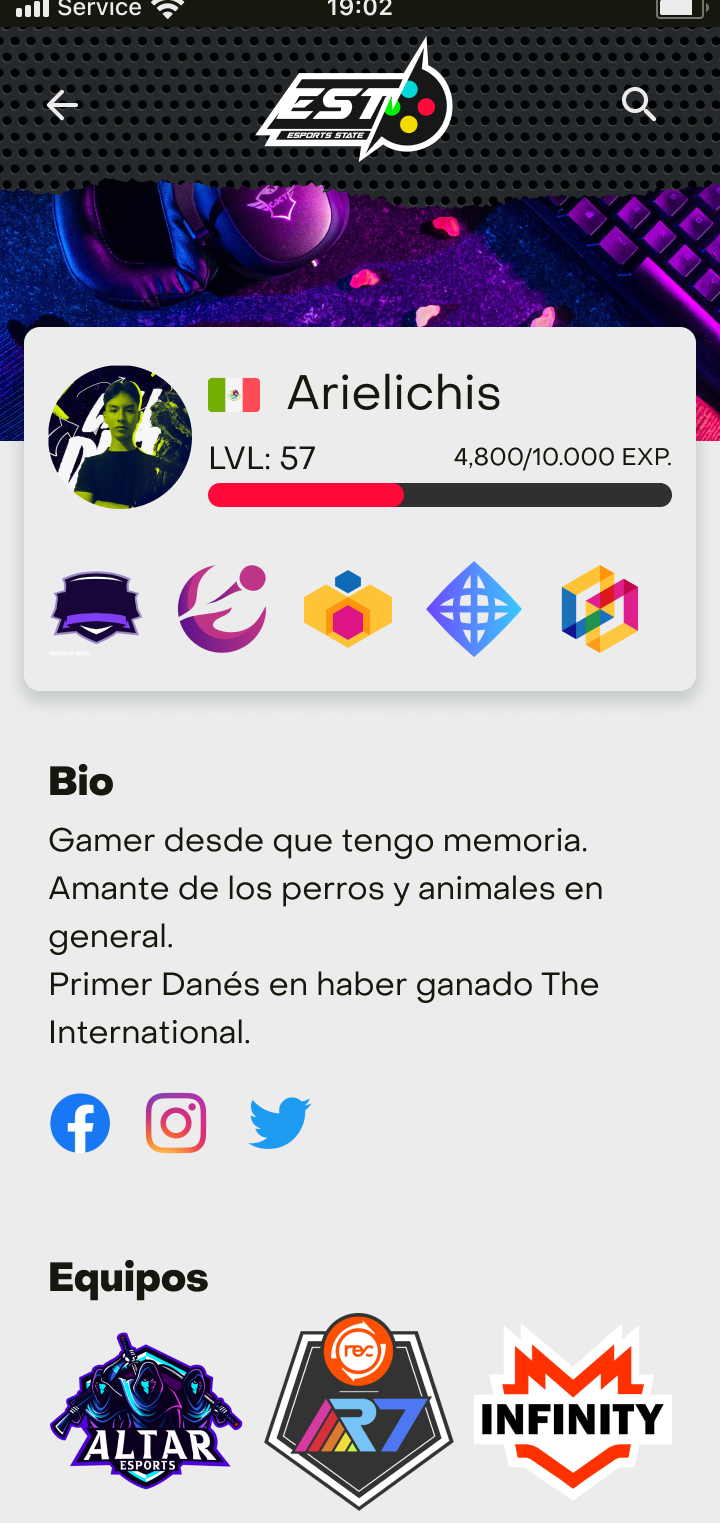
Task: Open the search magnifier
Action: [x=639, y=104]
